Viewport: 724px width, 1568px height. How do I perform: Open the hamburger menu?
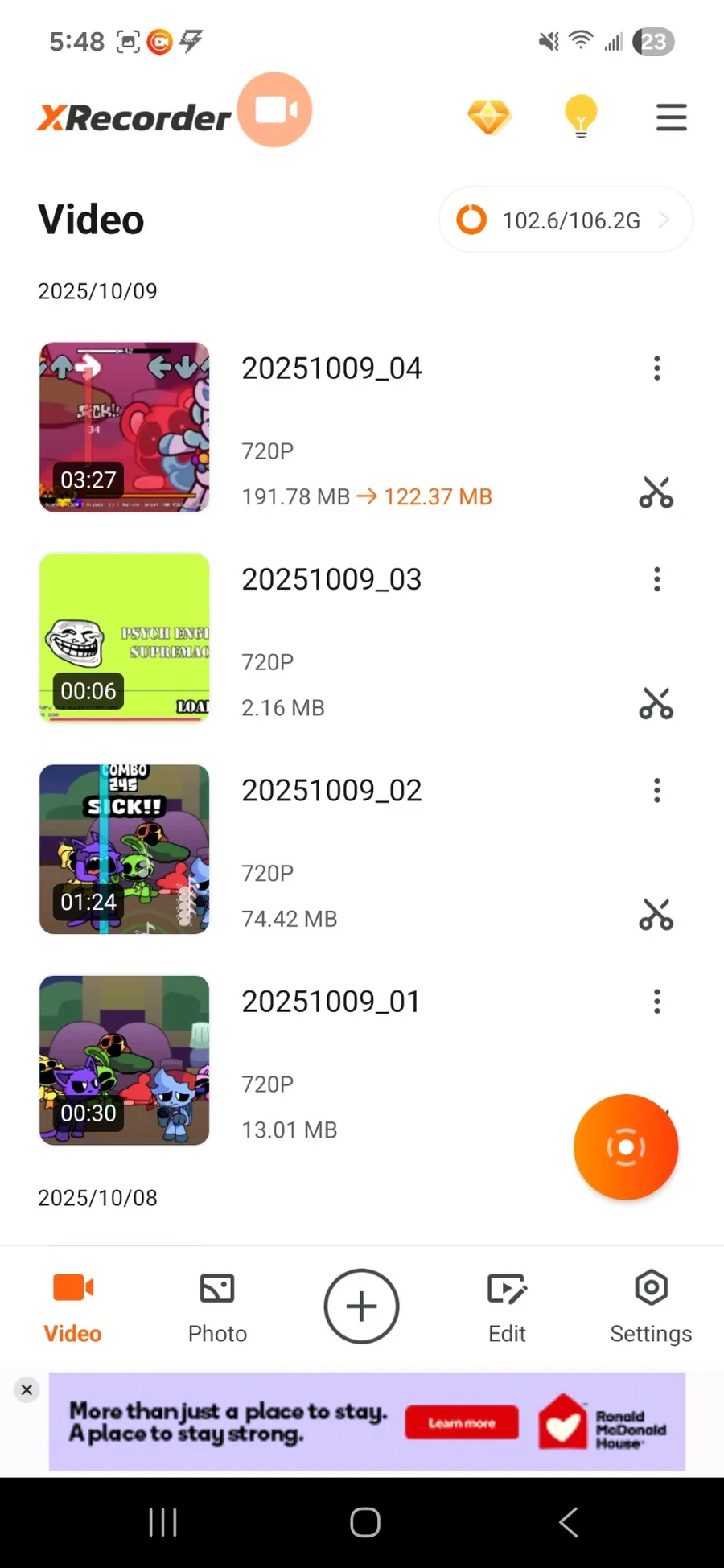(x=671, y=117)
